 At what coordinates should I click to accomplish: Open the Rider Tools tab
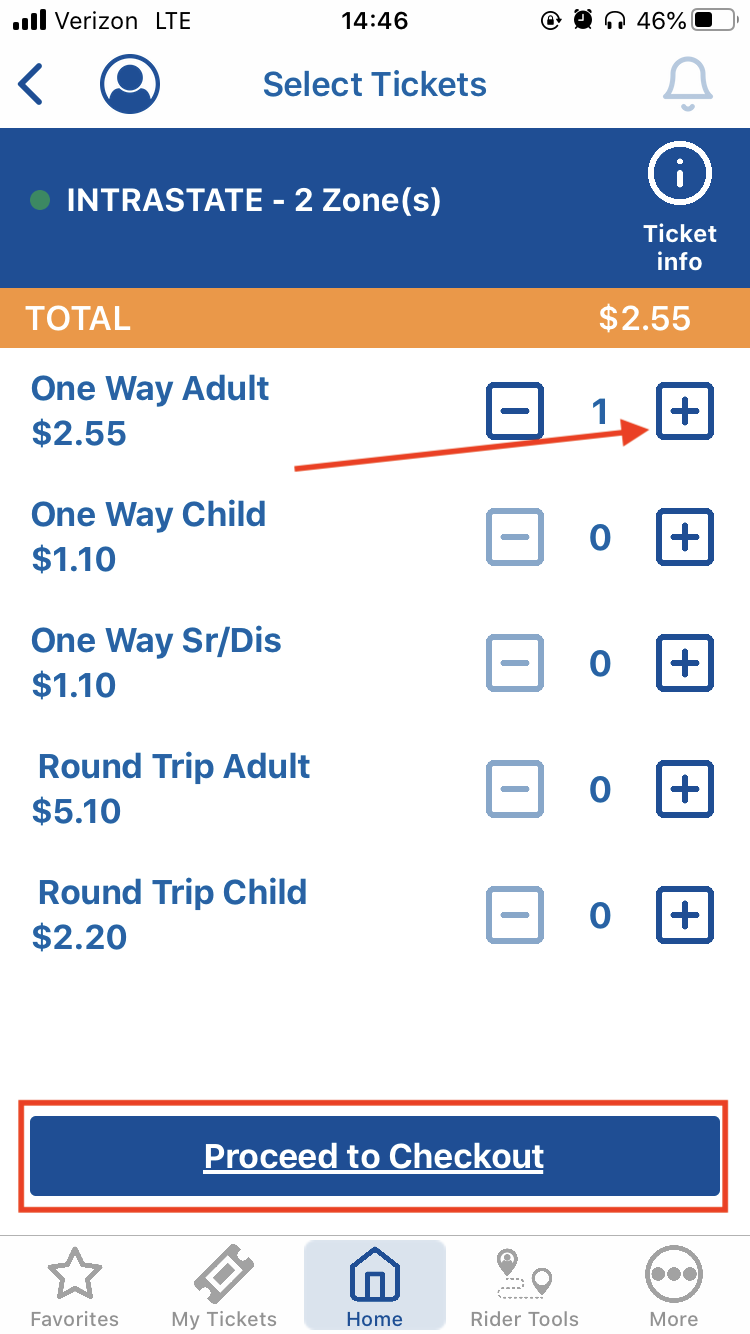[x=525, y=1287]
